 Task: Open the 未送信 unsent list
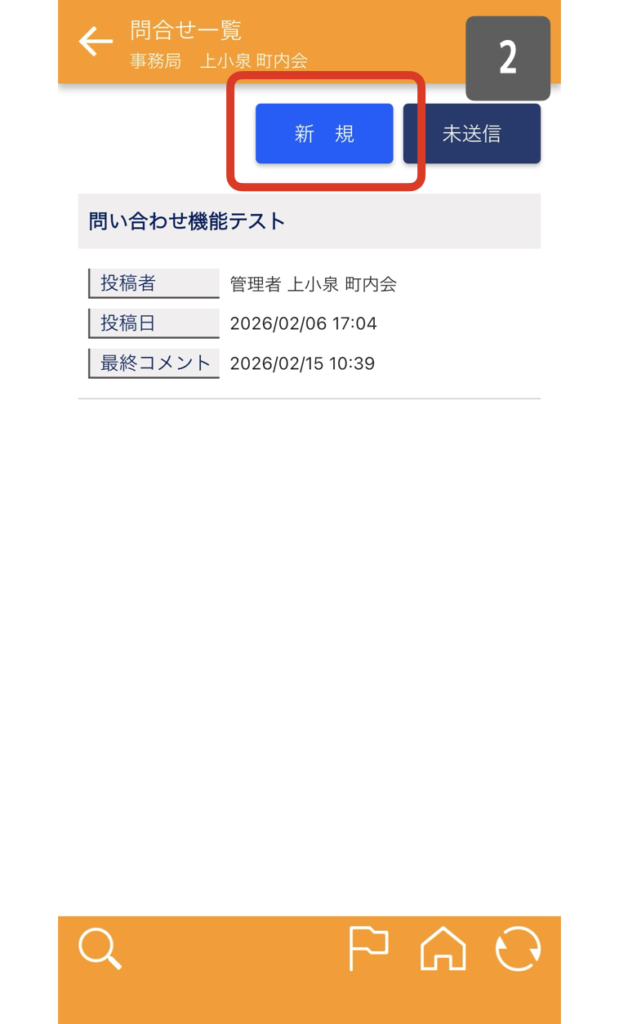[471, 134]
